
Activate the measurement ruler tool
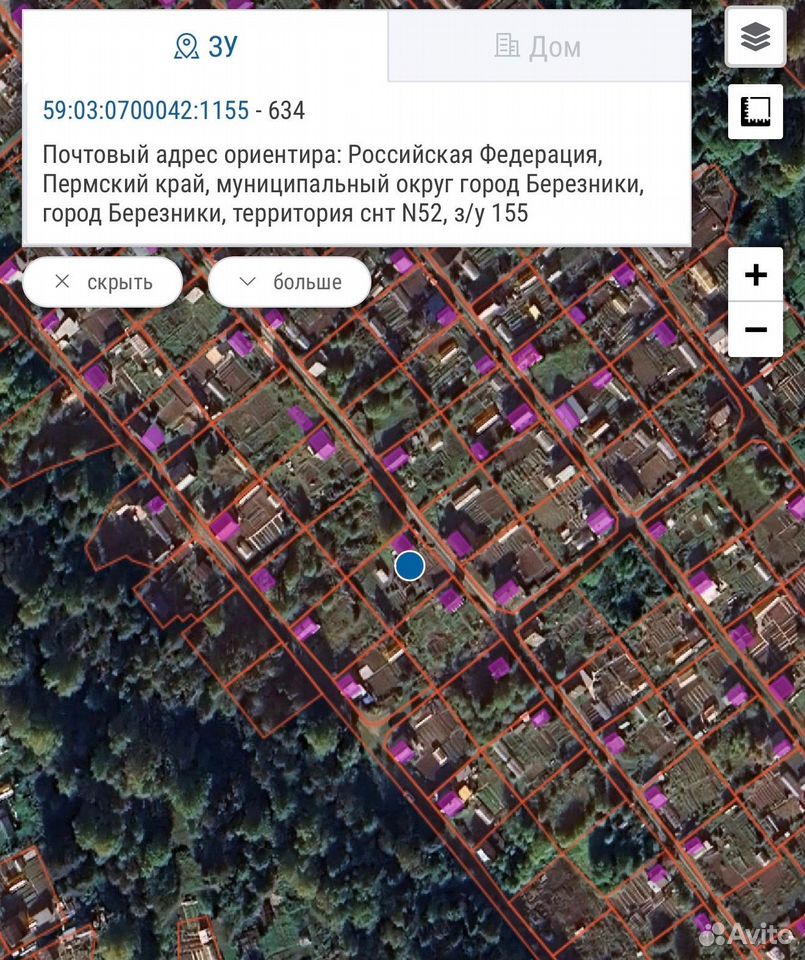[755, 111]
